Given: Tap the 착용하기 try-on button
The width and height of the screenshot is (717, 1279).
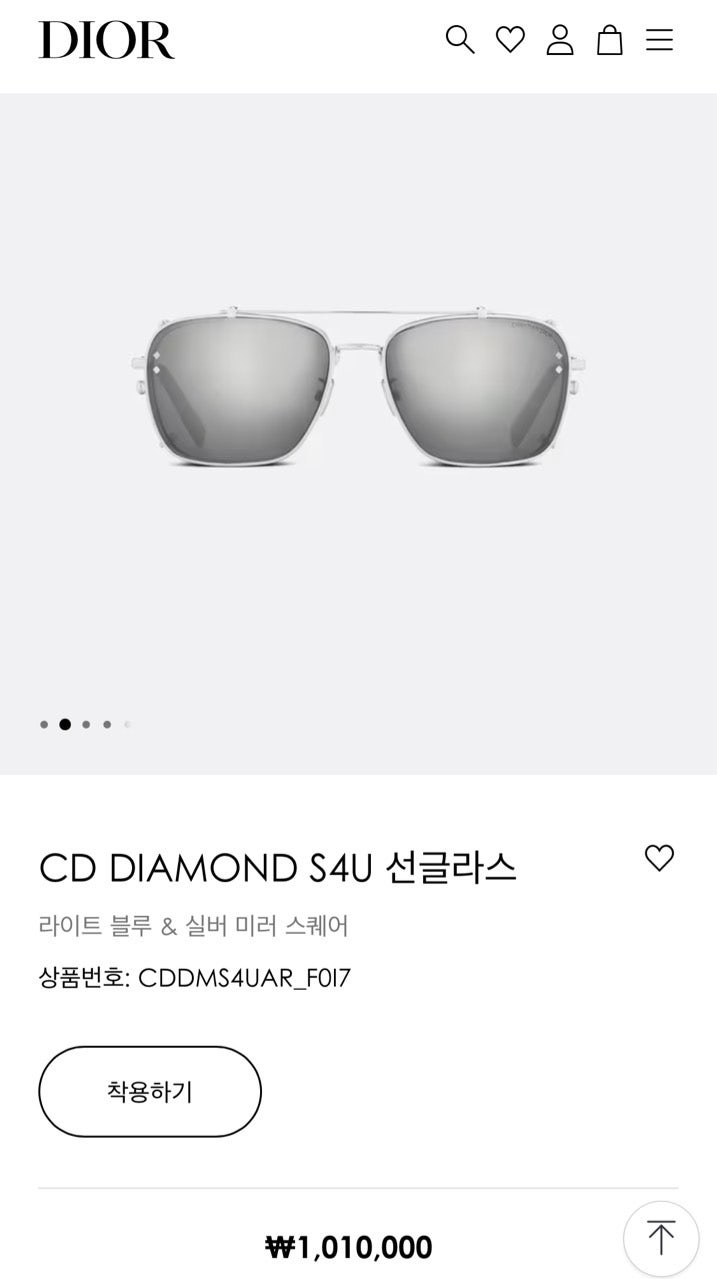Looking at the screenshot, I should 150,1091.
